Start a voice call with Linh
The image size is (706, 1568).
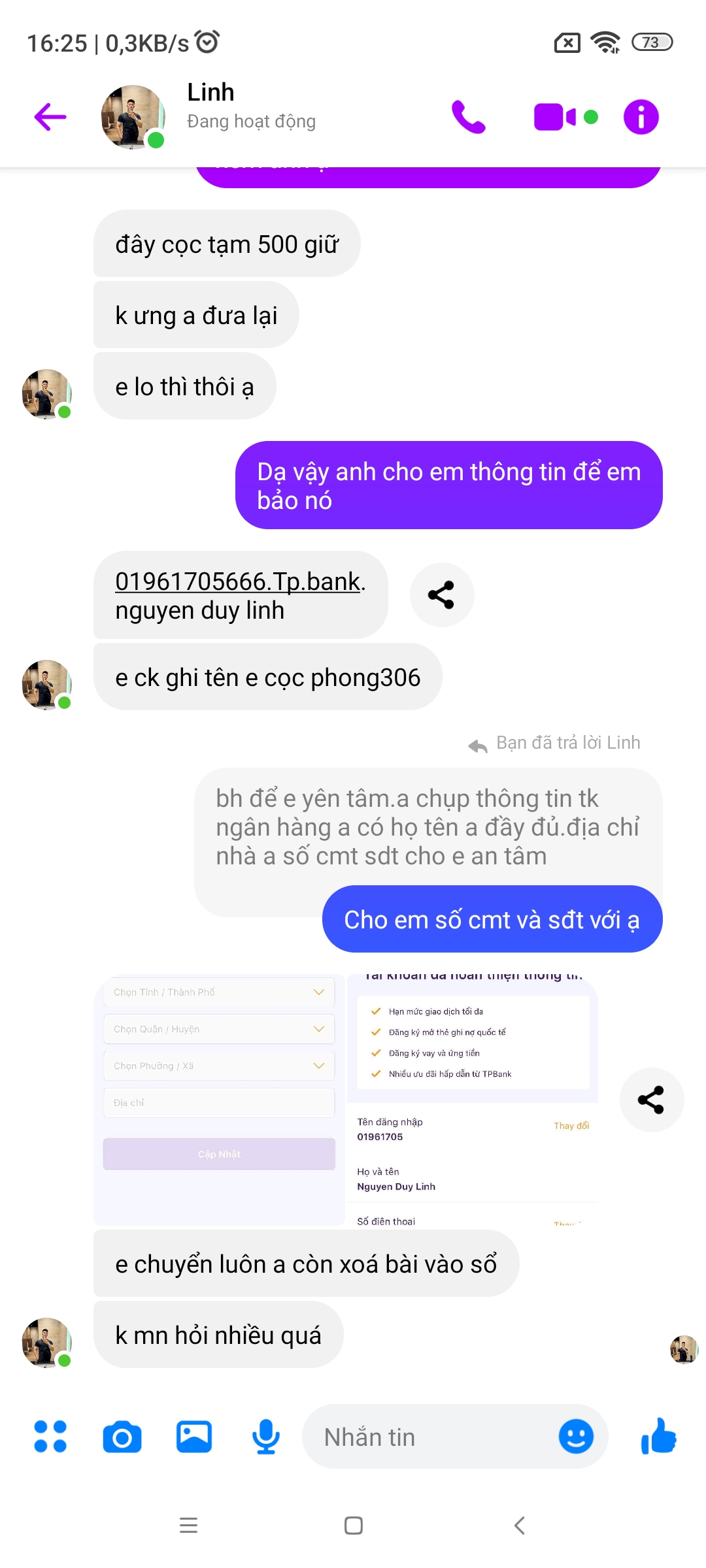(469, 117)
